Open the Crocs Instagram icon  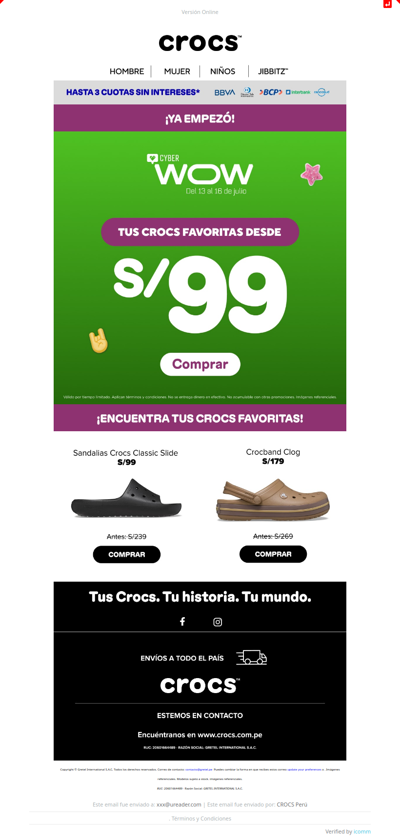[218, 622]
